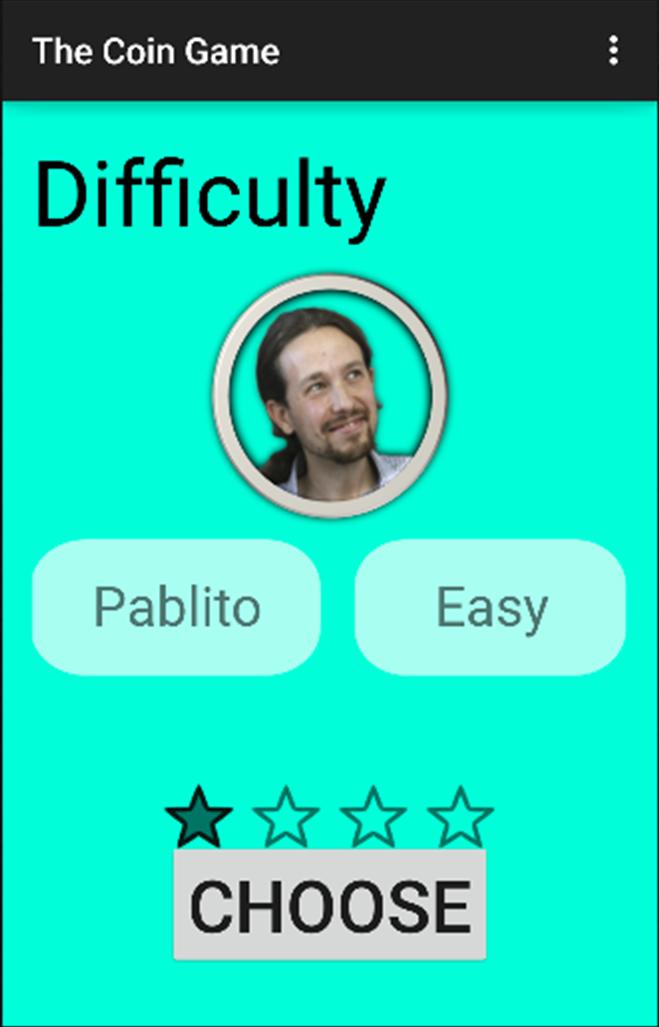The height and width of the screenshot is (1027, 659).
Task: Confirm with the CHOOSE button
Action: click(329, 905)
